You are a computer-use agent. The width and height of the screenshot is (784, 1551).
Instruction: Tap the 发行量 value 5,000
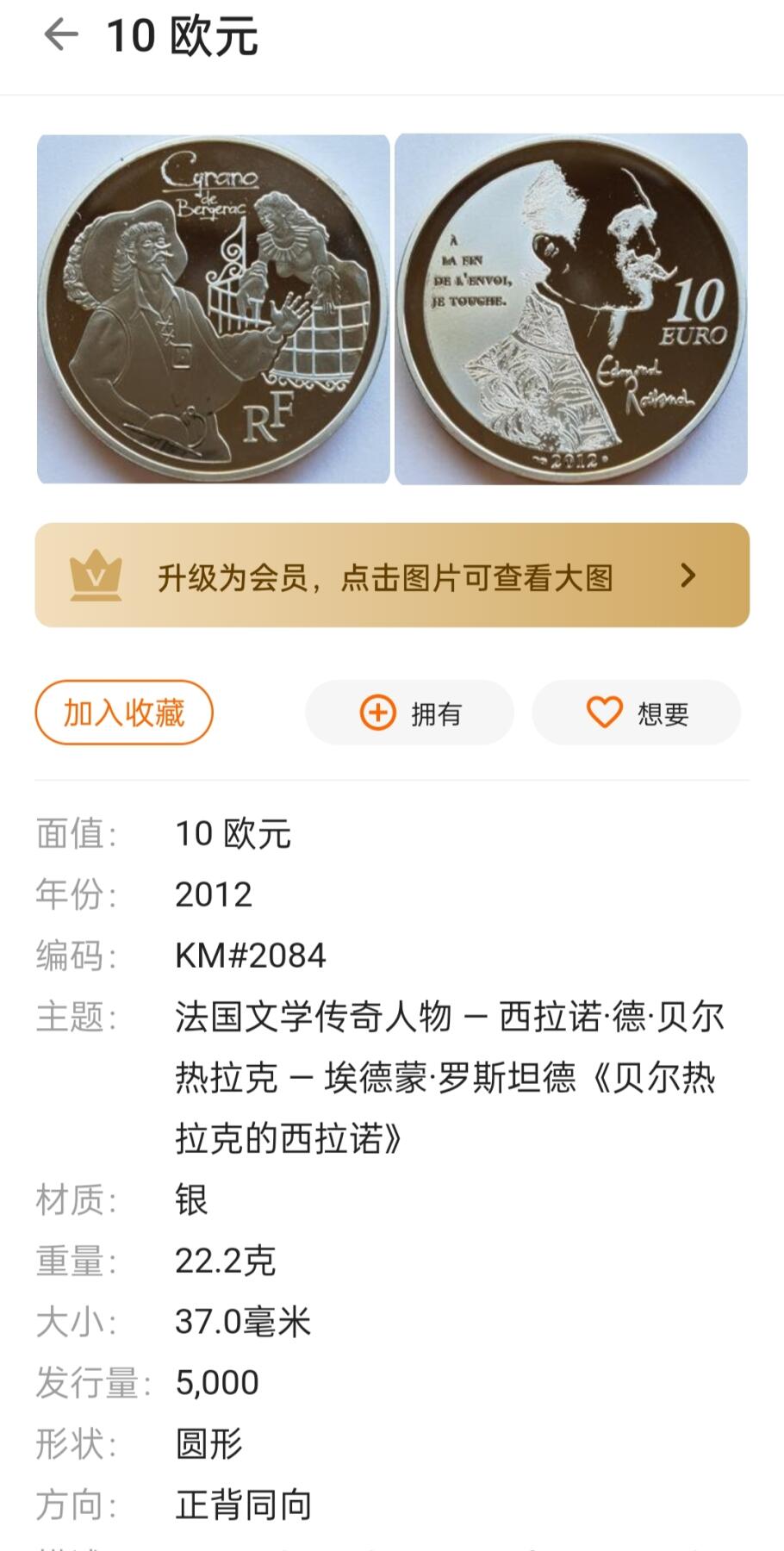(216, 1382)
